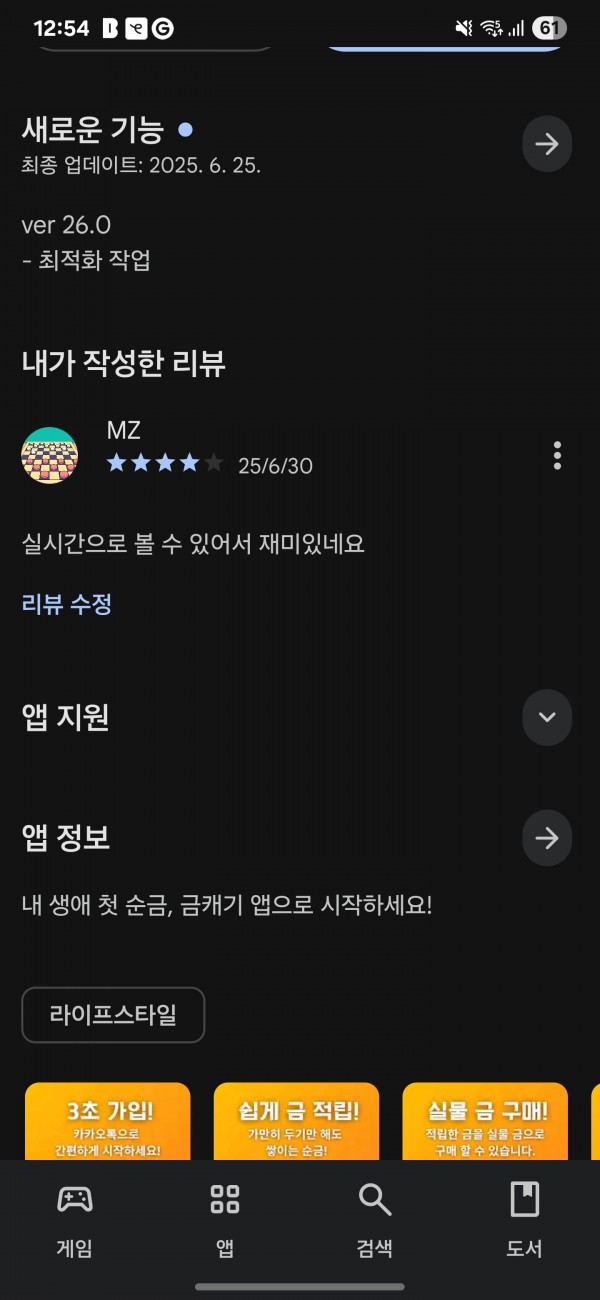Screen dimensions: 600x1300
Task: Open the 실물 금 구매 screenshot
Action: point(485,1122)
